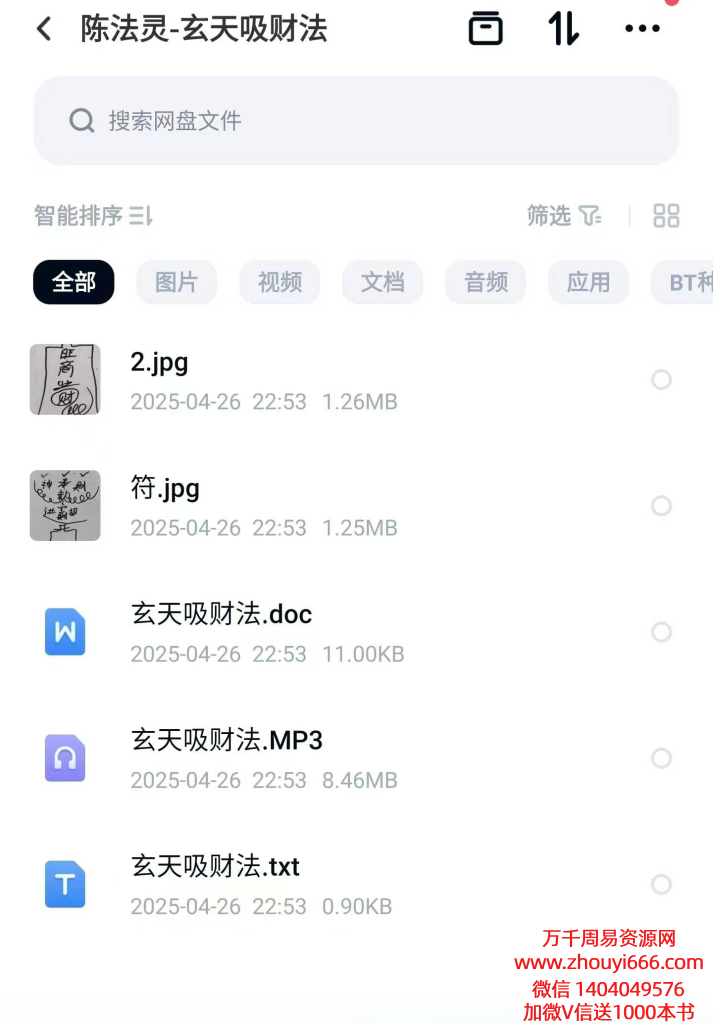Open the 筛选 filter options
This screenshot has width=713, height=1024.
click(564, 215)
